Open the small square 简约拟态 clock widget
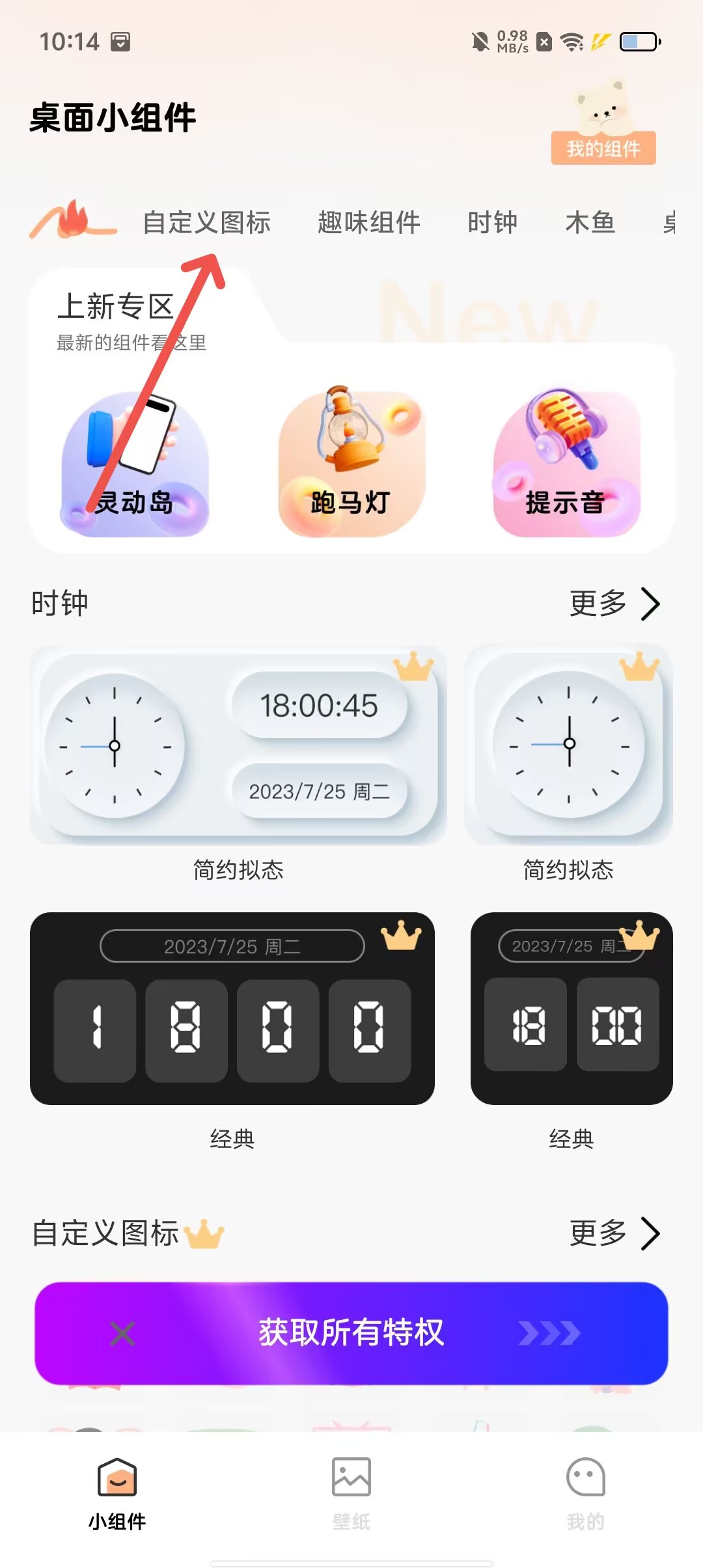Image resolution: width=703 pixels, height=1568 pixels. [x=568, y=744]
